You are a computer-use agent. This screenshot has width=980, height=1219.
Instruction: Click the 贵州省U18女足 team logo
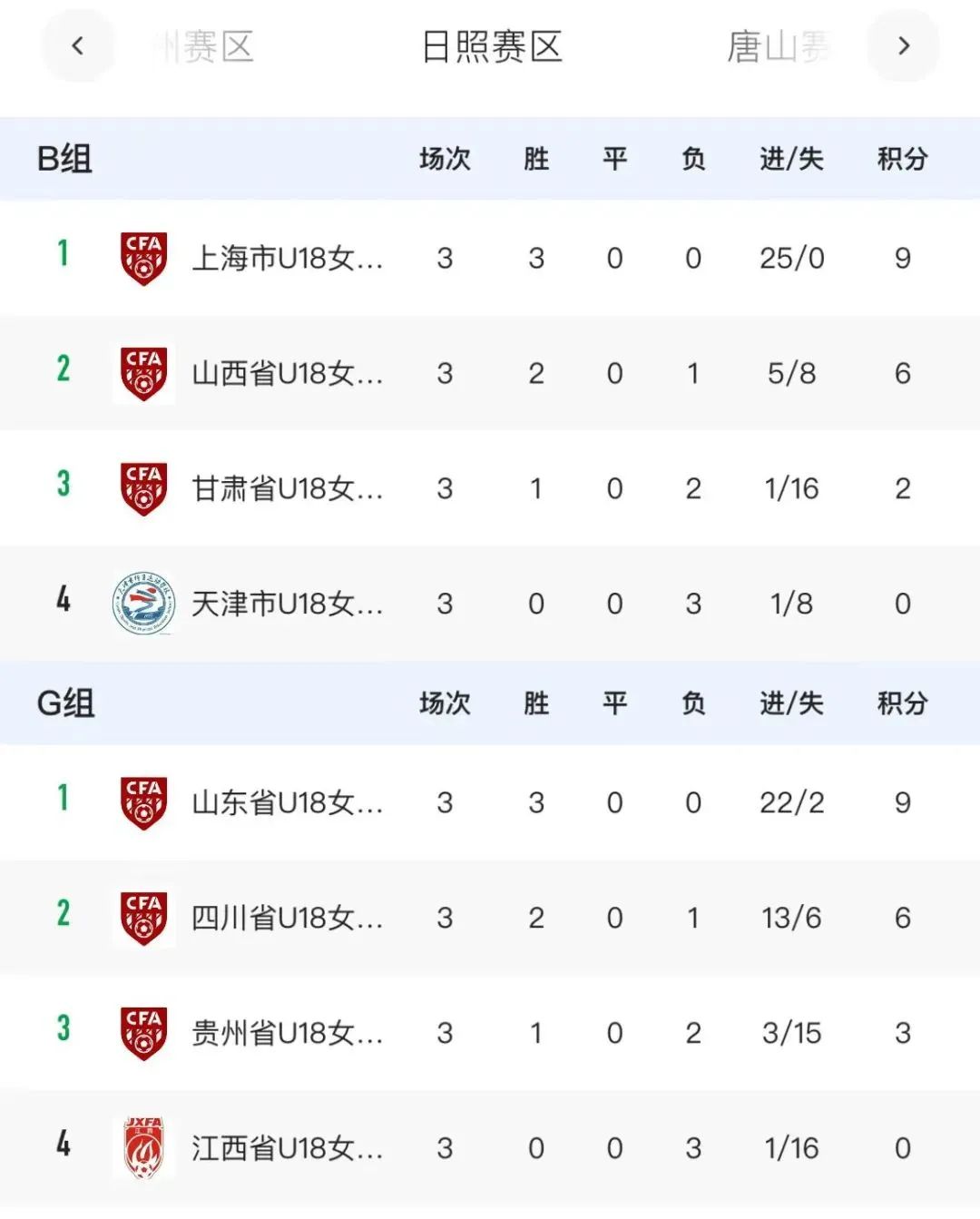(x=143, y=1032)
